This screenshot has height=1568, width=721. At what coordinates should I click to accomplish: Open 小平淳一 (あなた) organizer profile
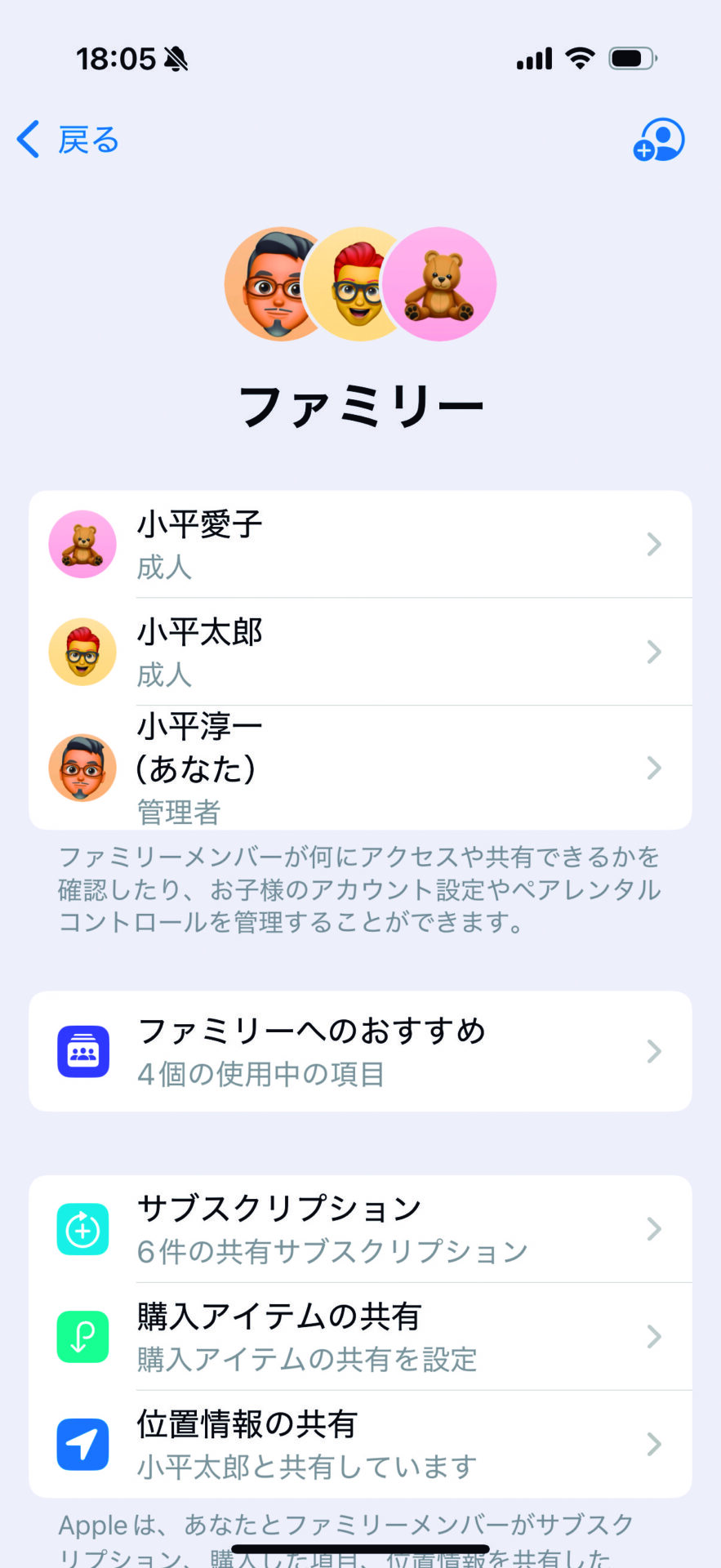(x=360, y=768)
